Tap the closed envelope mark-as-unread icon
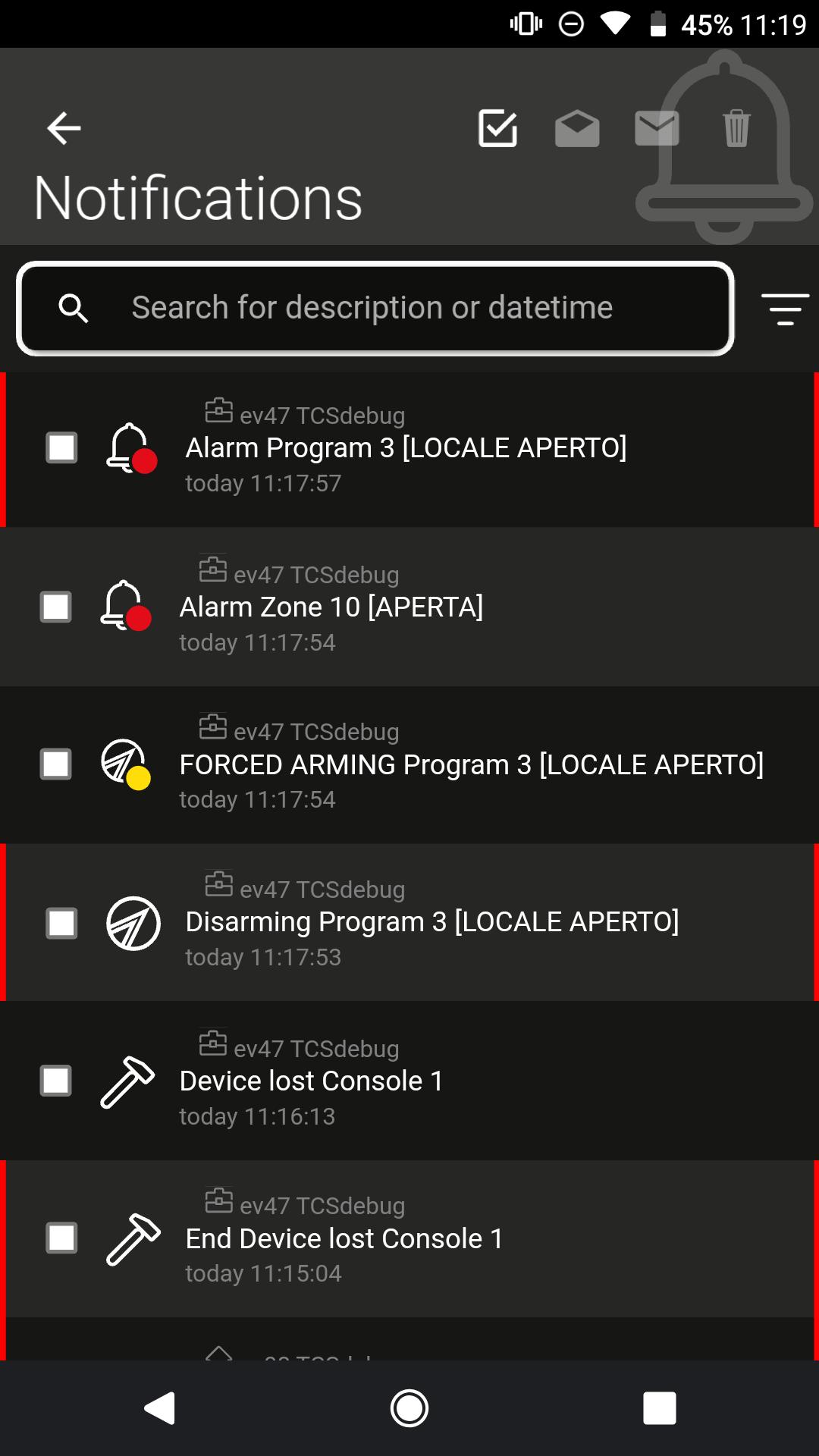 click(656, 128)
